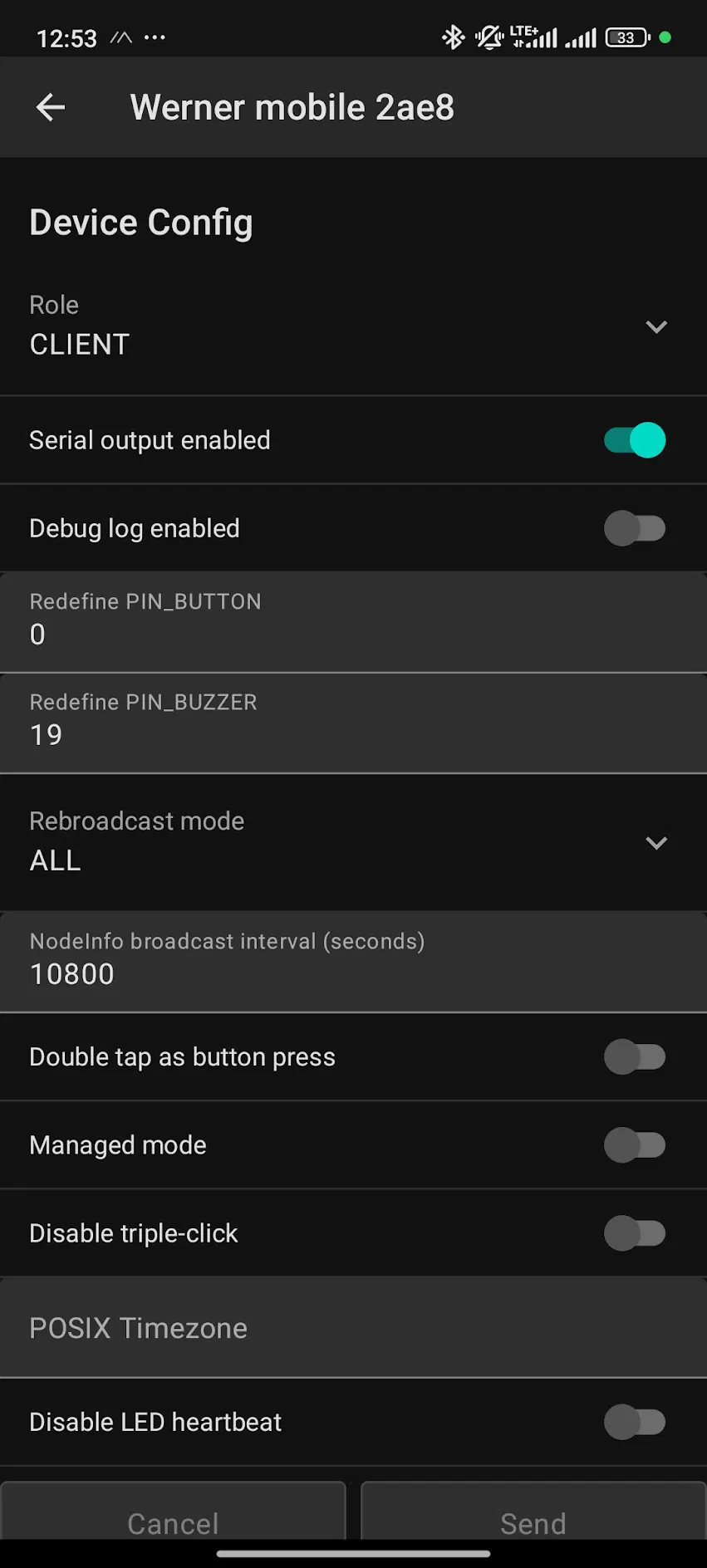Enable the Debug log switch
This screenshot has height=1568, width=707.
pyautogui.click(x=635, y=528)
